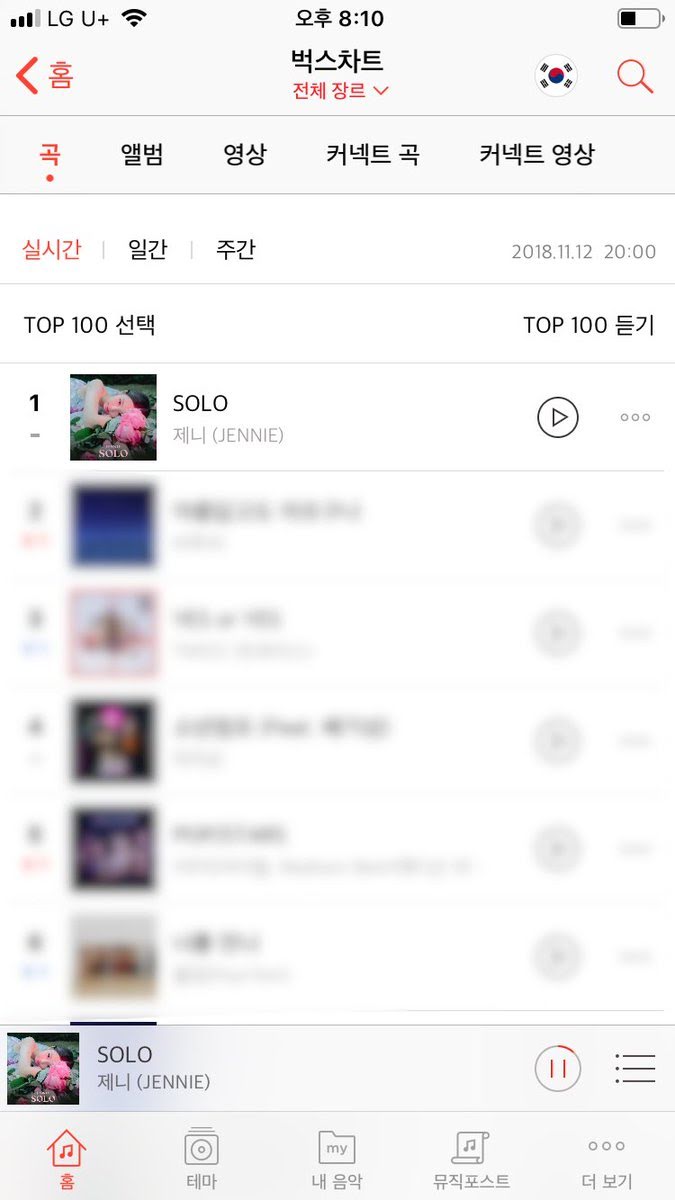Switch to the 테마 tab
Image resolution: width=675 pixels, height=1200 pixels.
(x=201, y=1158)
